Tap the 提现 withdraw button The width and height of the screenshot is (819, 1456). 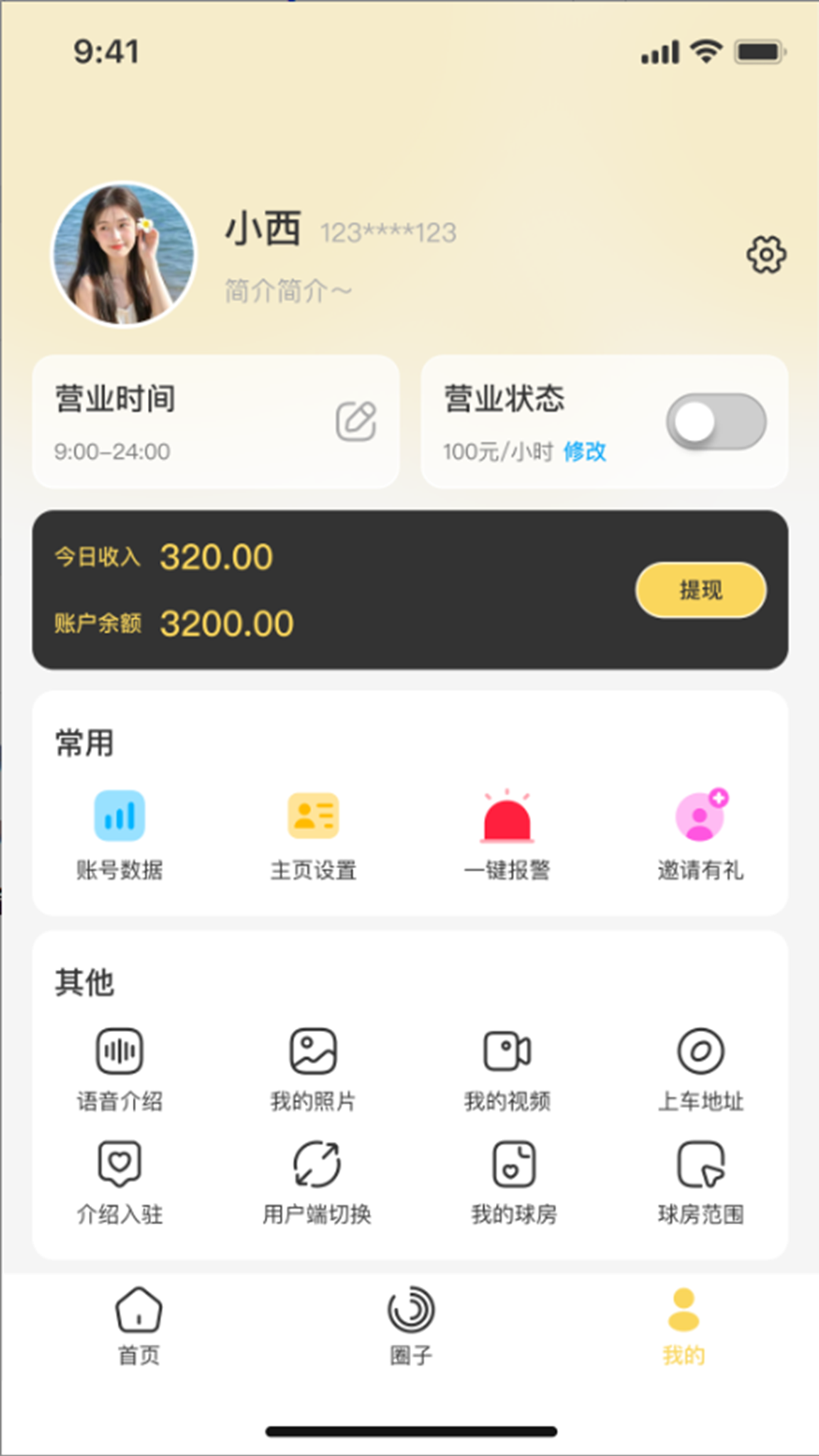(x=700, y=589)
